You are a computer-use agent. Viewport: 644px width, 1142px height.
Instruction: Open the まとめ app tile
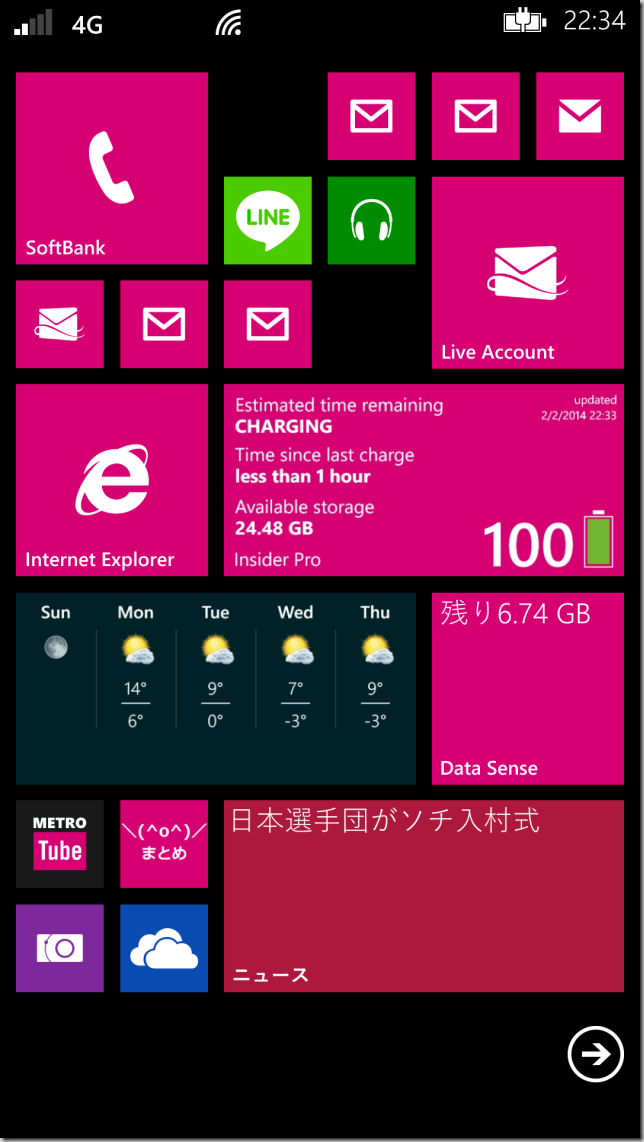pyautogui.click(x=163, y=843)
